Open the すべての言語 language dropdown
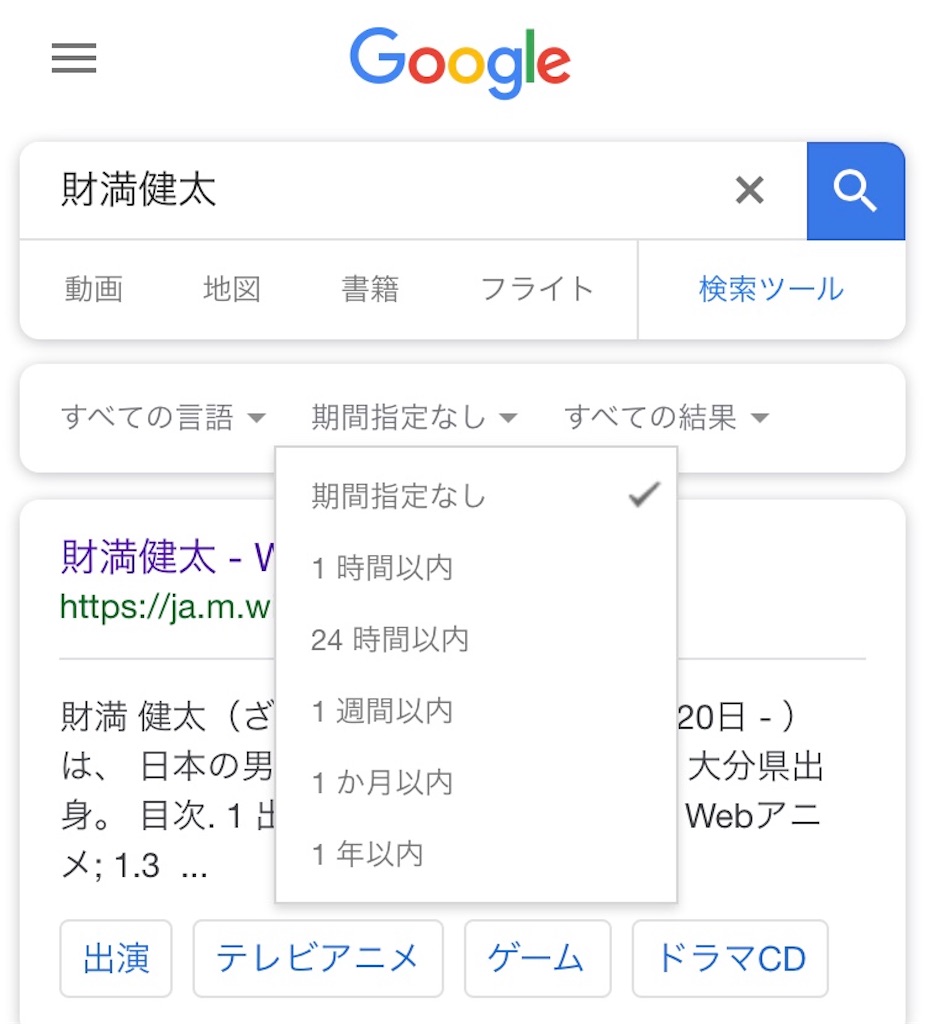The height and width of the screenshot is (1024, 926). point(163,417)
